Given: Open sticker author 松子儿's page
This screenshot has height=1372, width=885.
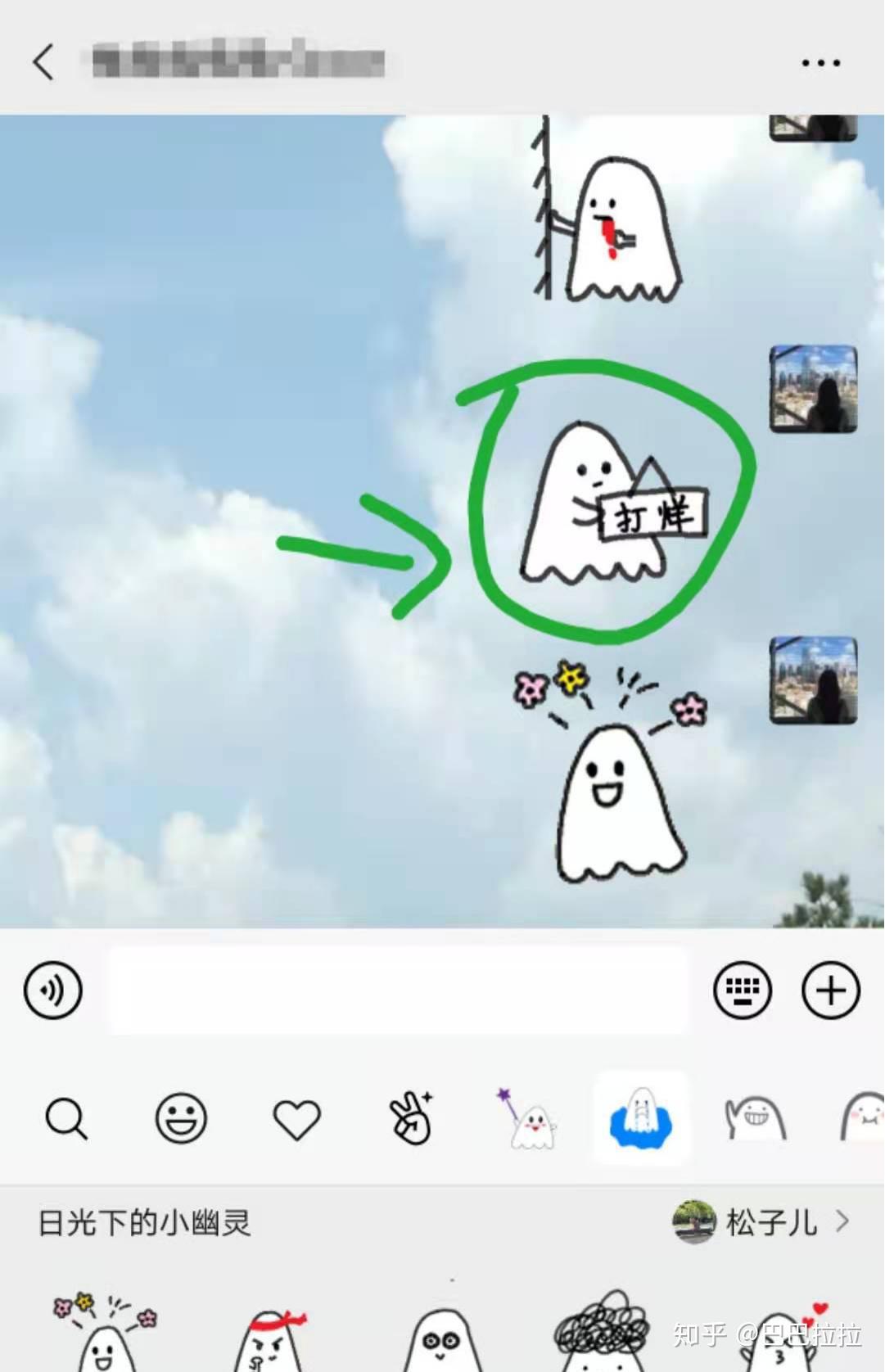Looking at the screenshot, I should [761, 1222].
